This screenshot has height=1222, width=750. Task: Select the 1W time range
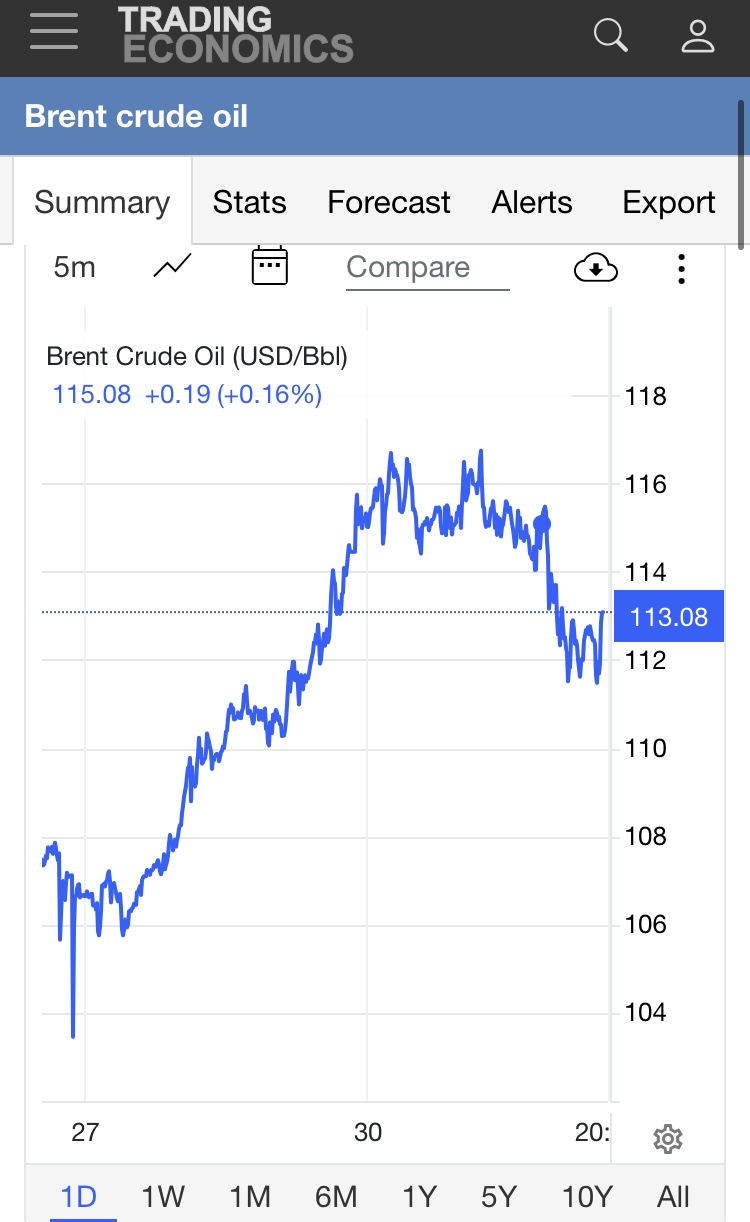point(162,1196)
